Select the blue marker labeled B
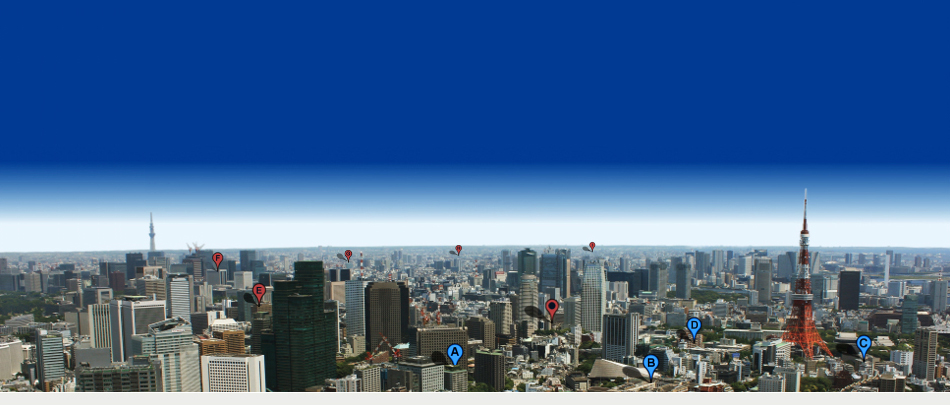 [651, 363]
